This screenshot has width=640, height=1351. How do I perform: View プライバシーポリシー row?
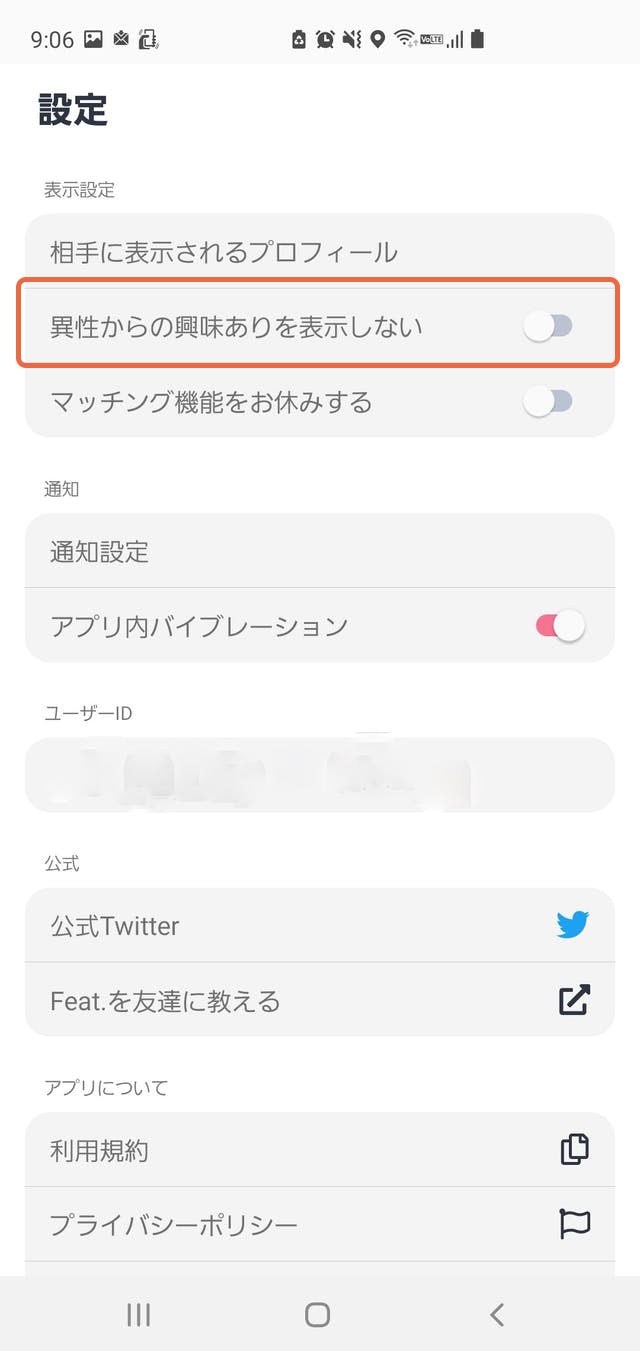[x=320, y=1224]
